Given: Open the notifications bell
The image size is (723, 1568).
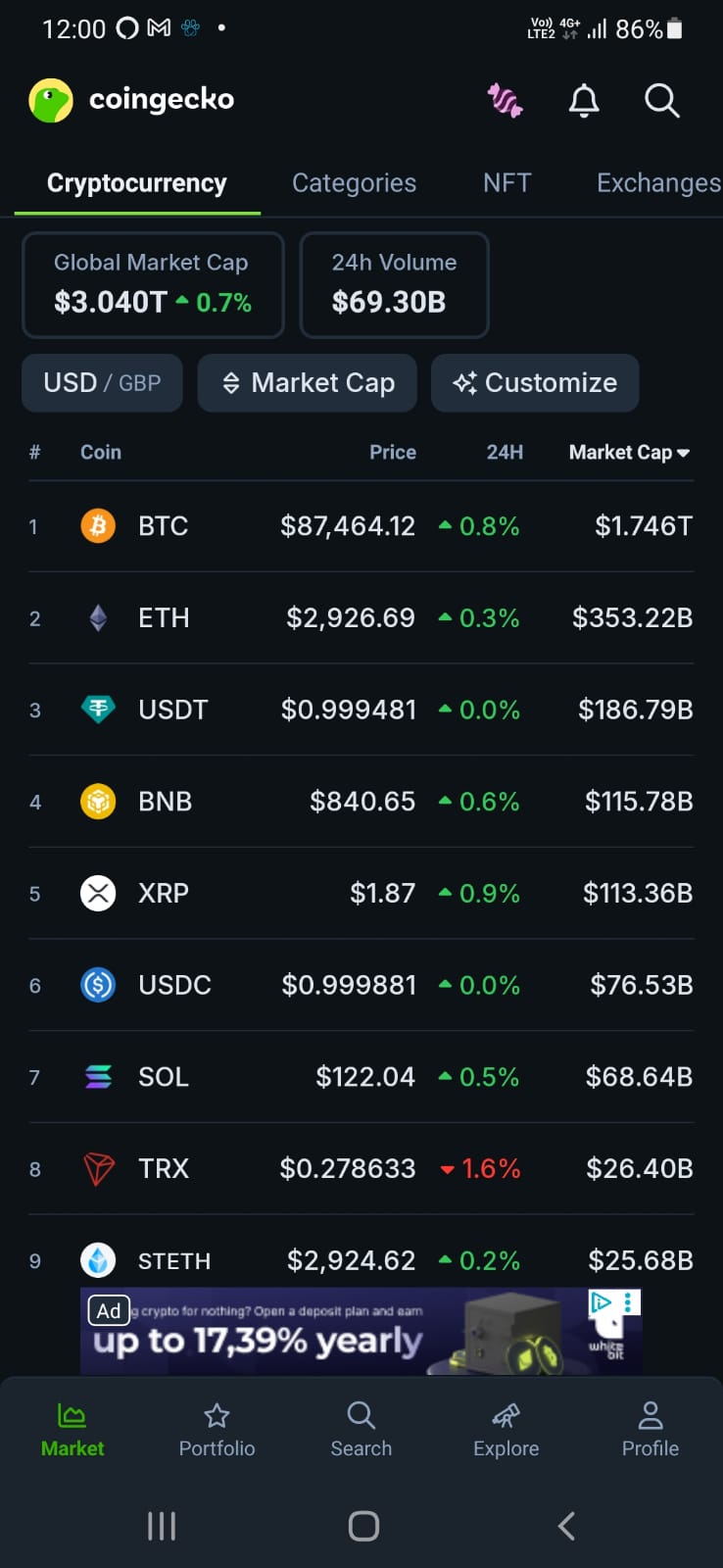Looking at the screenshot, I should pyautogui.click(x=584, y=100).
